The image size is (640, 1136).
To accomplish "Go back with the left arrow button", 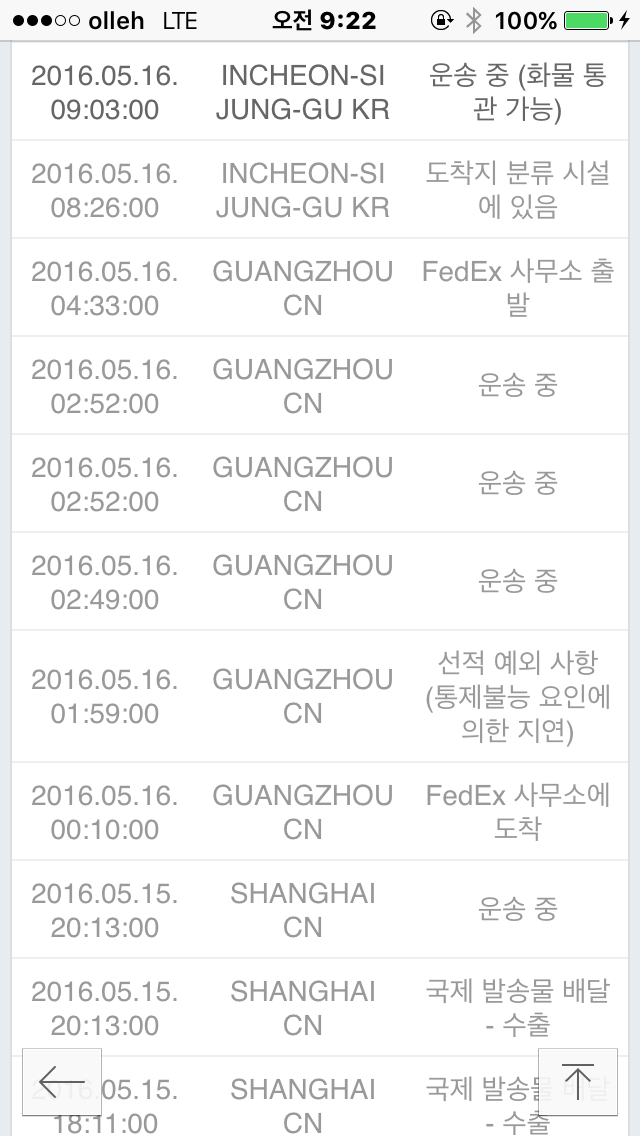I will pos(62,1082).
